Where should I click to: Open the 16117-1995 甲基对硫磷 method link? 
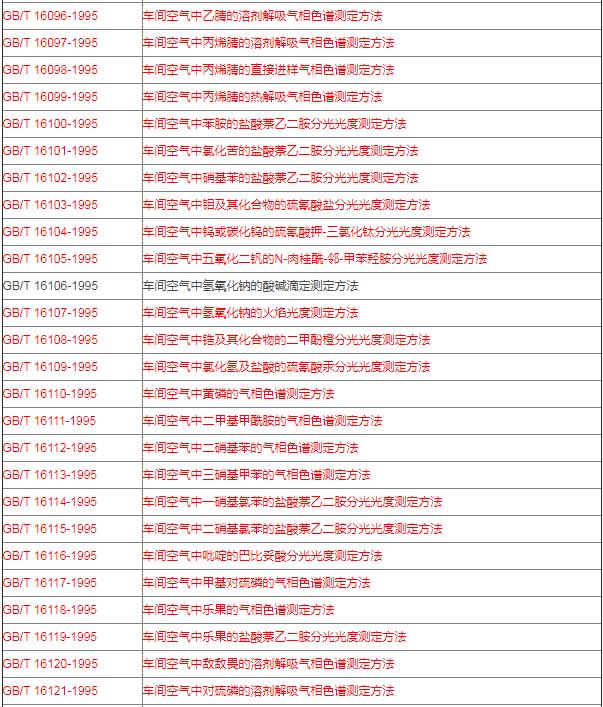[x=256, y=583]
